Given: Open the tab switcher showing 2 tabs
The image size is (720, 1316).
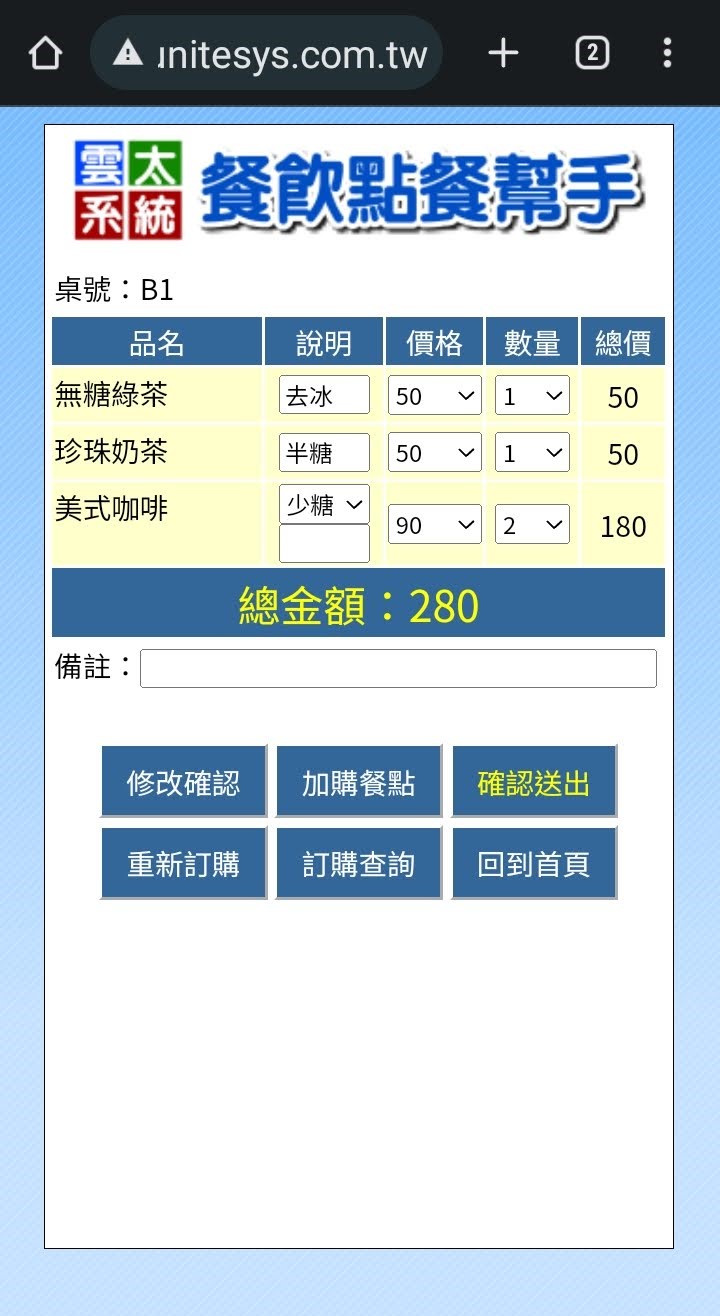Looking at the screenshot, I should 592,53.
